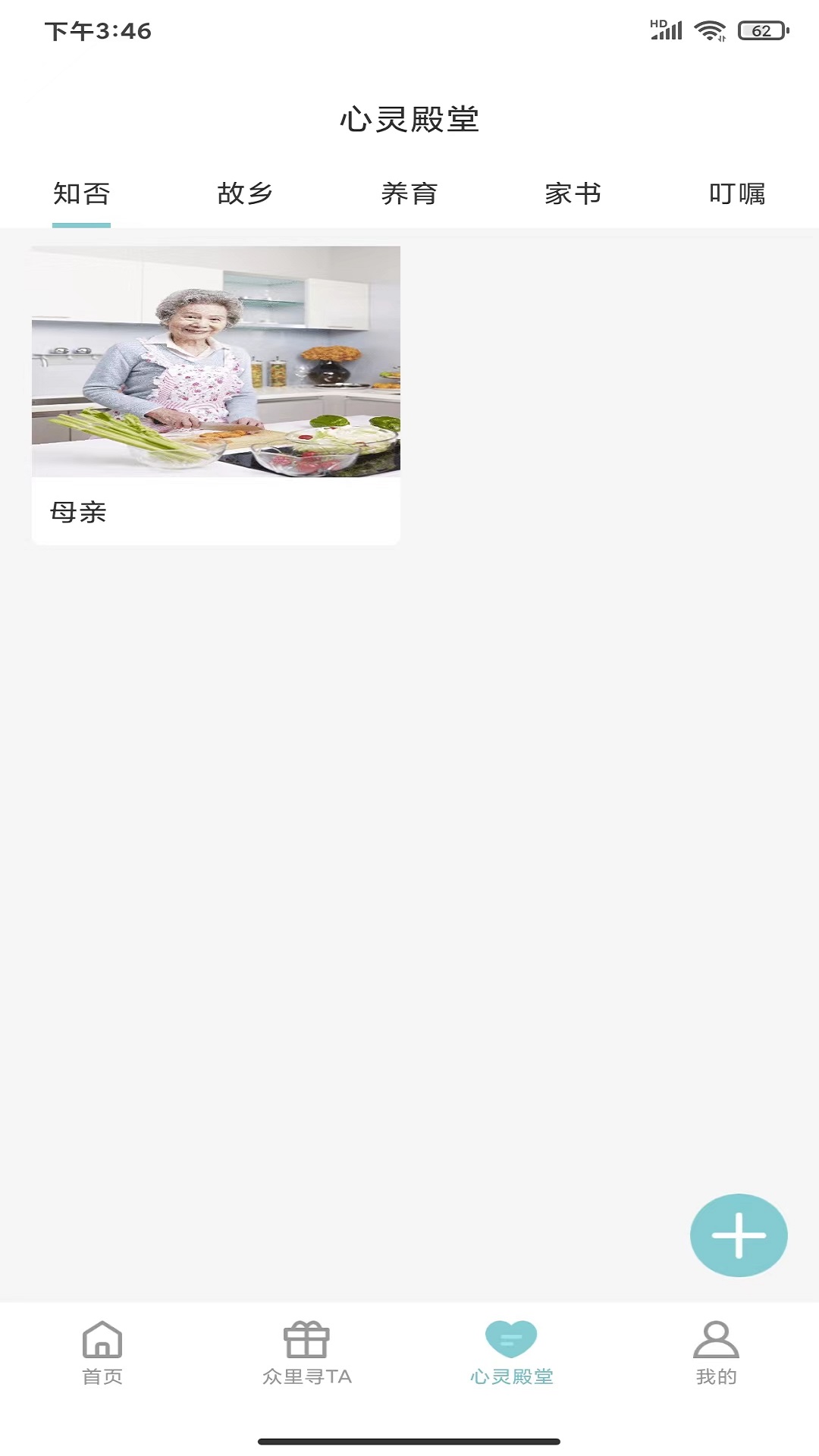819x1456 pixels.
Task: Switch to the 故乡 tab
Action: 245,194
